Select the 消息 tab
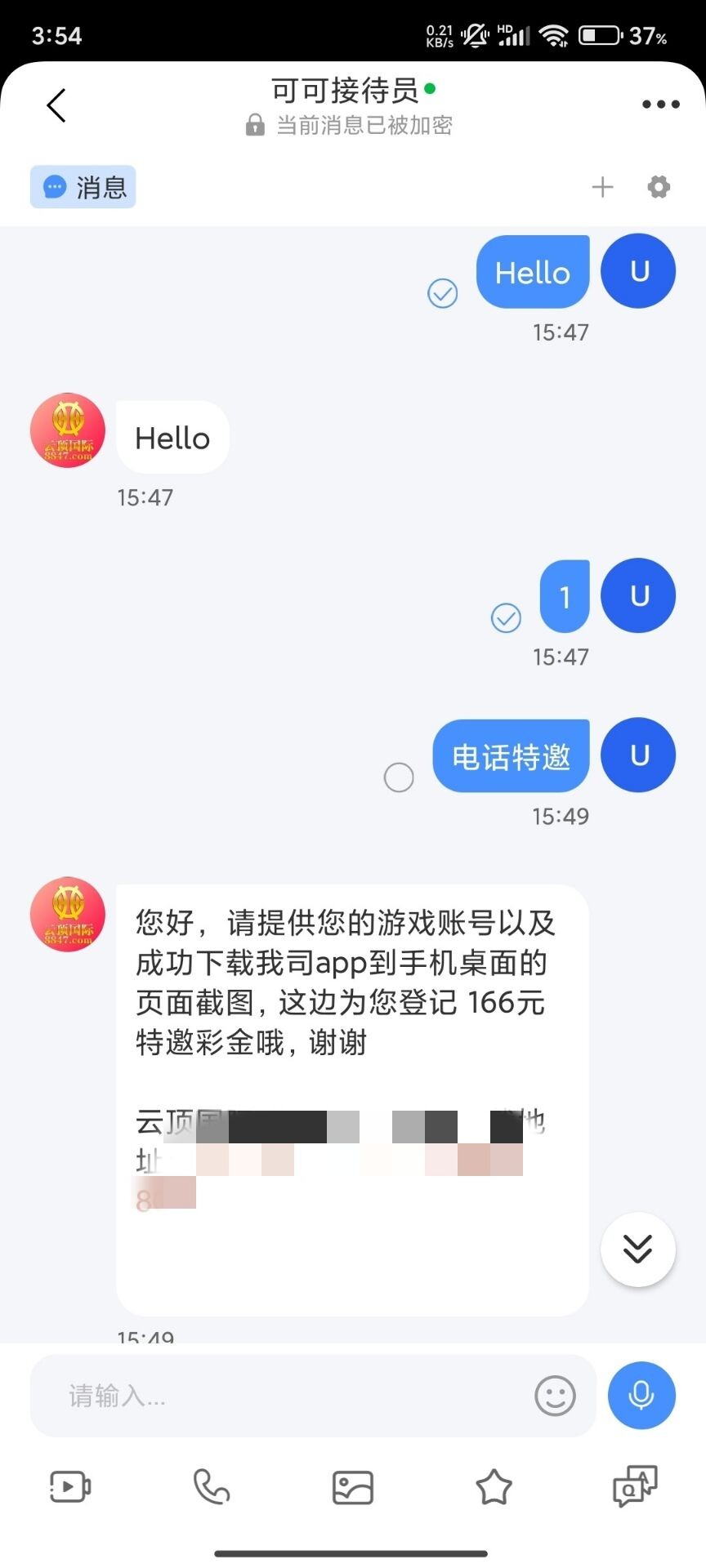Screen dimensions: 706x1568 pos(83,187)
